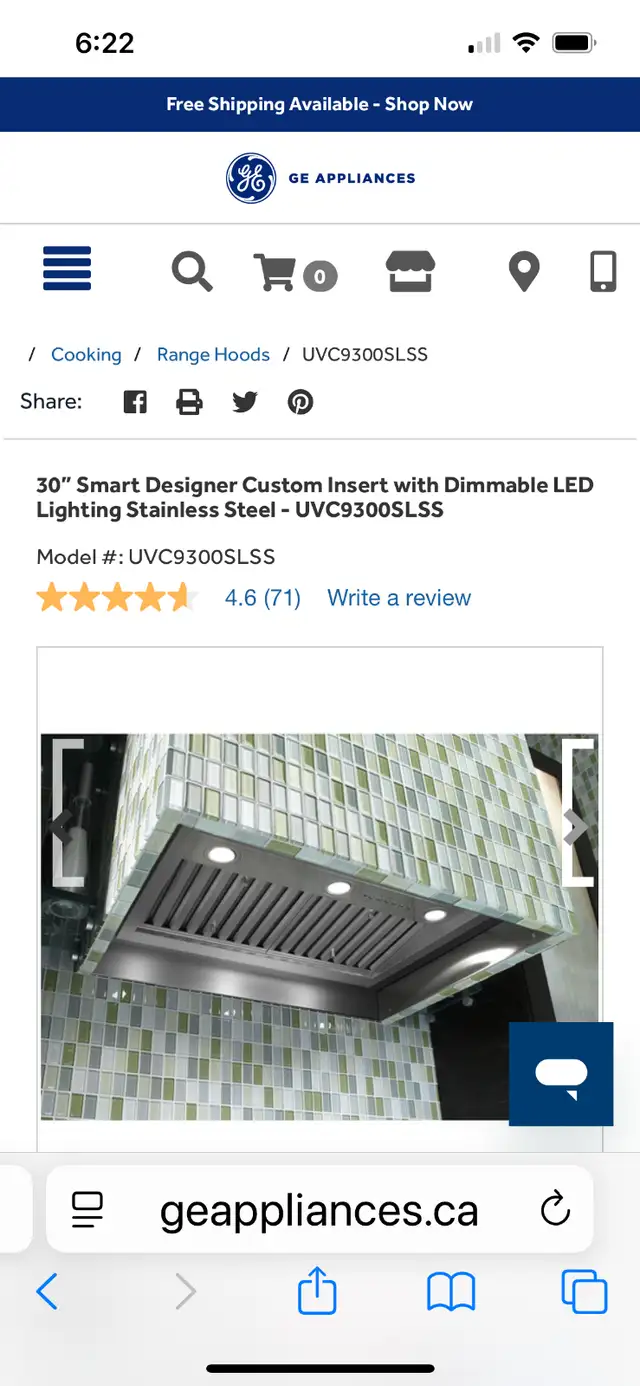This screenshot has height=1386, width=640.
Task: Open the 4.6 (71) ratings link
Action: pos(263,598)
